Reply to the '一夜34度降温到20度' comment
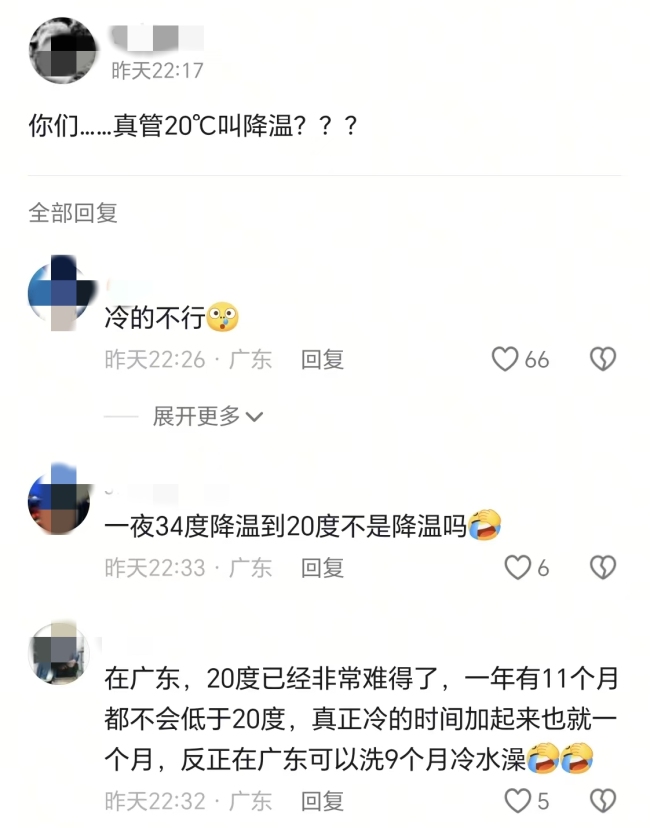650x828 pixels. click(x=322, y=568)
